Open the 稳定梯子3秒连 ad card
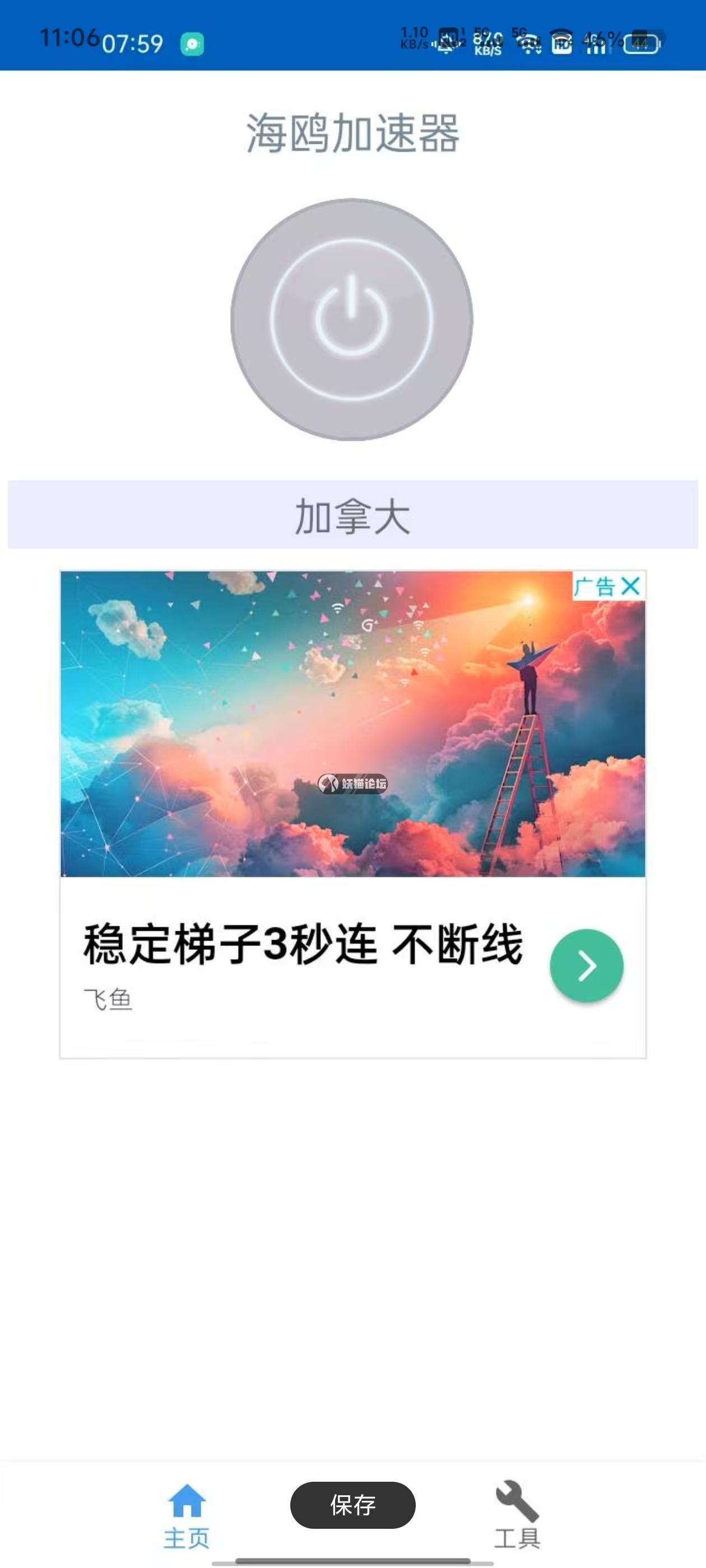The width and height of the screenshot is (706, 1568). point(302,944)
